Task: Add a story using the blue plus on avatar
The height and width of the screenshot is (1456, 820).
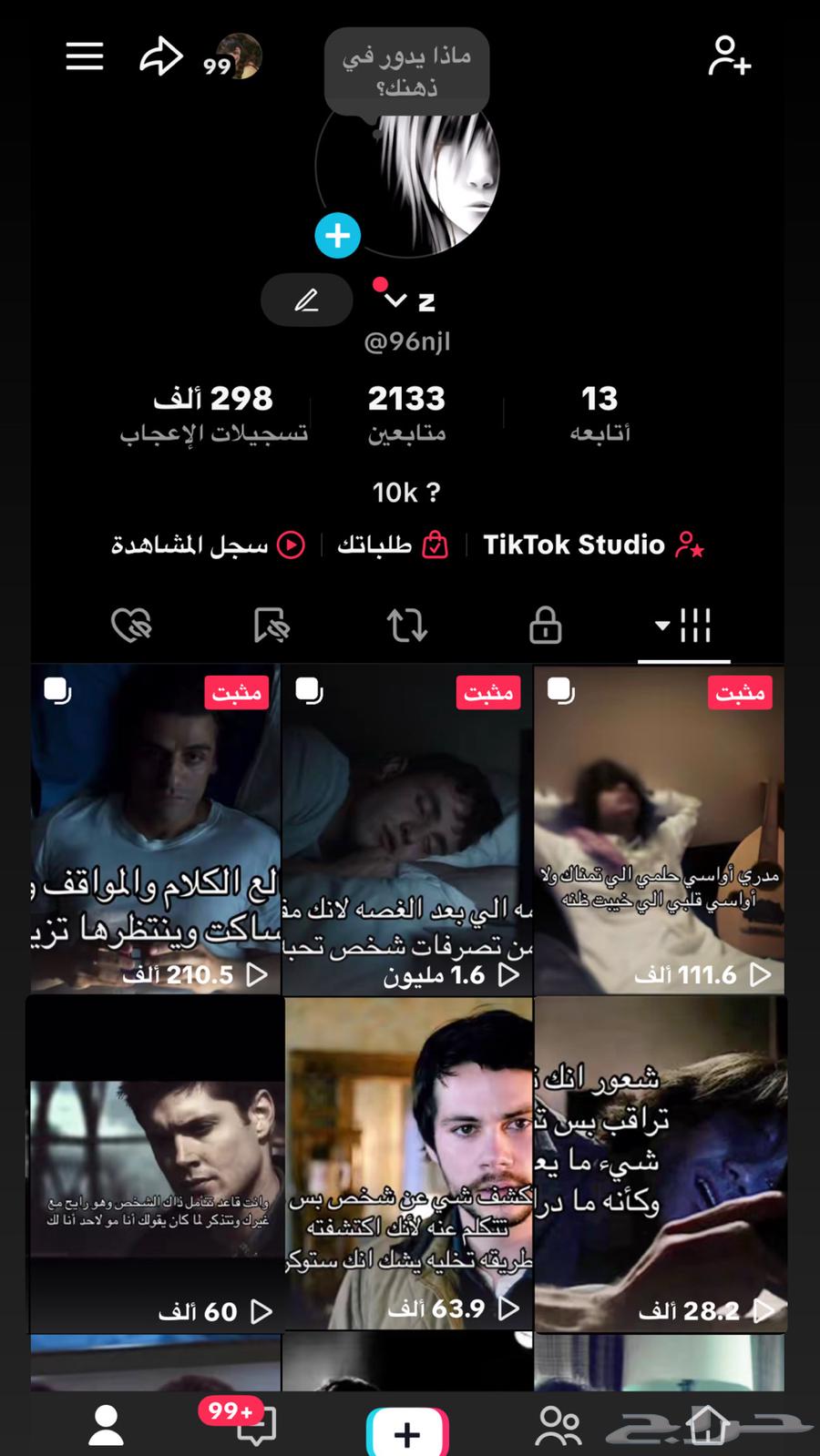Action: [x=337, y=235]
